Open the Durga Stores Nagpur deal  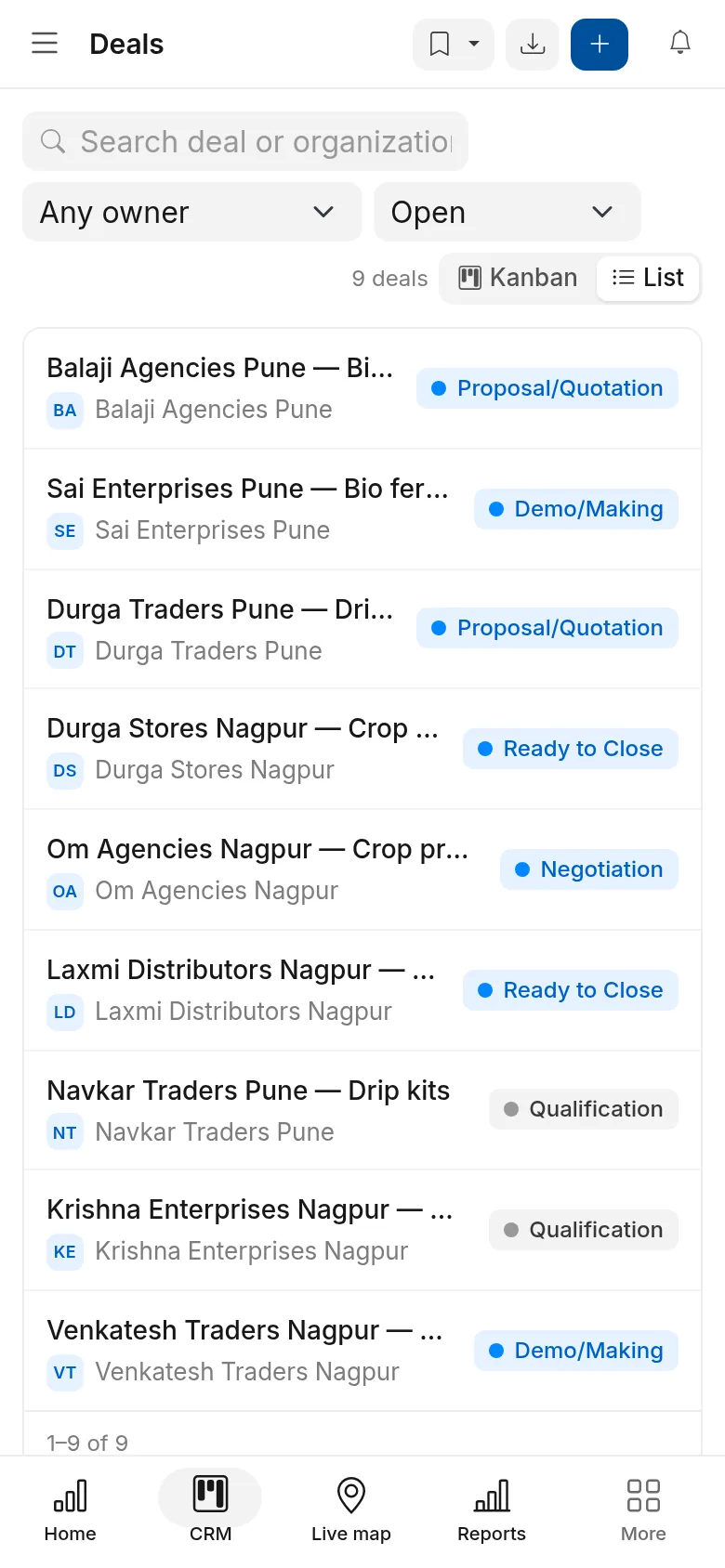pos(362,749)
